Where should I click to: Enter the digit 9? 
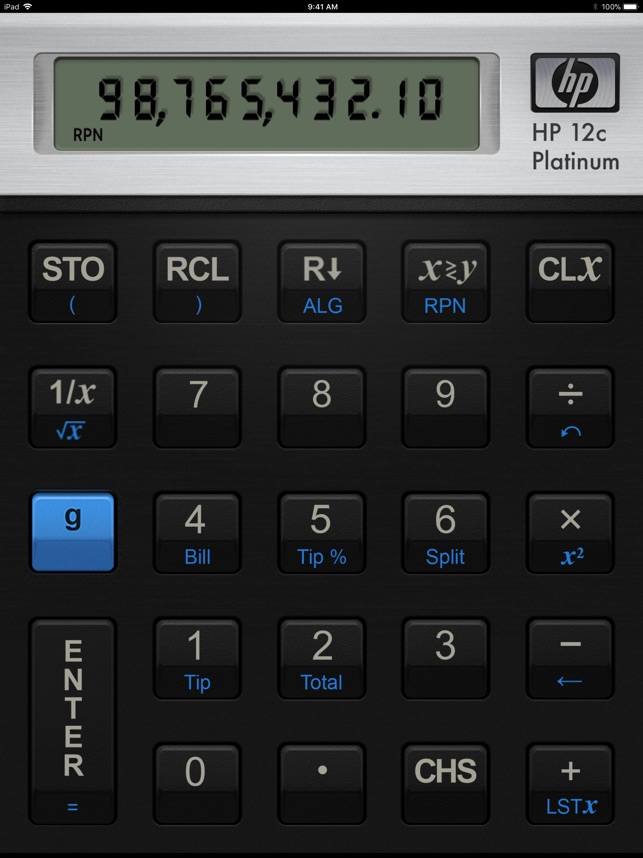click(445, 407)
